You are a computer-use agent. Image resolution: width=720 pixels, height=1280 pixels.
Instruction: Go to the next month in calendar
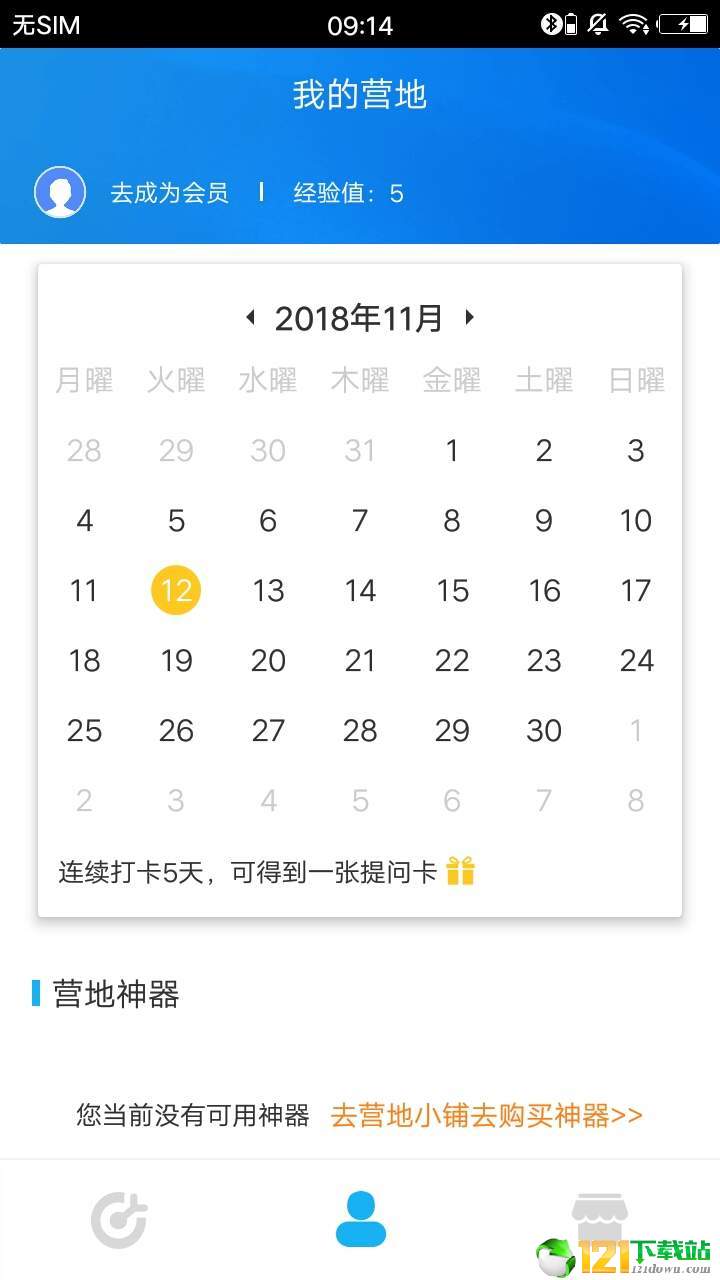[x=469, y=318]
